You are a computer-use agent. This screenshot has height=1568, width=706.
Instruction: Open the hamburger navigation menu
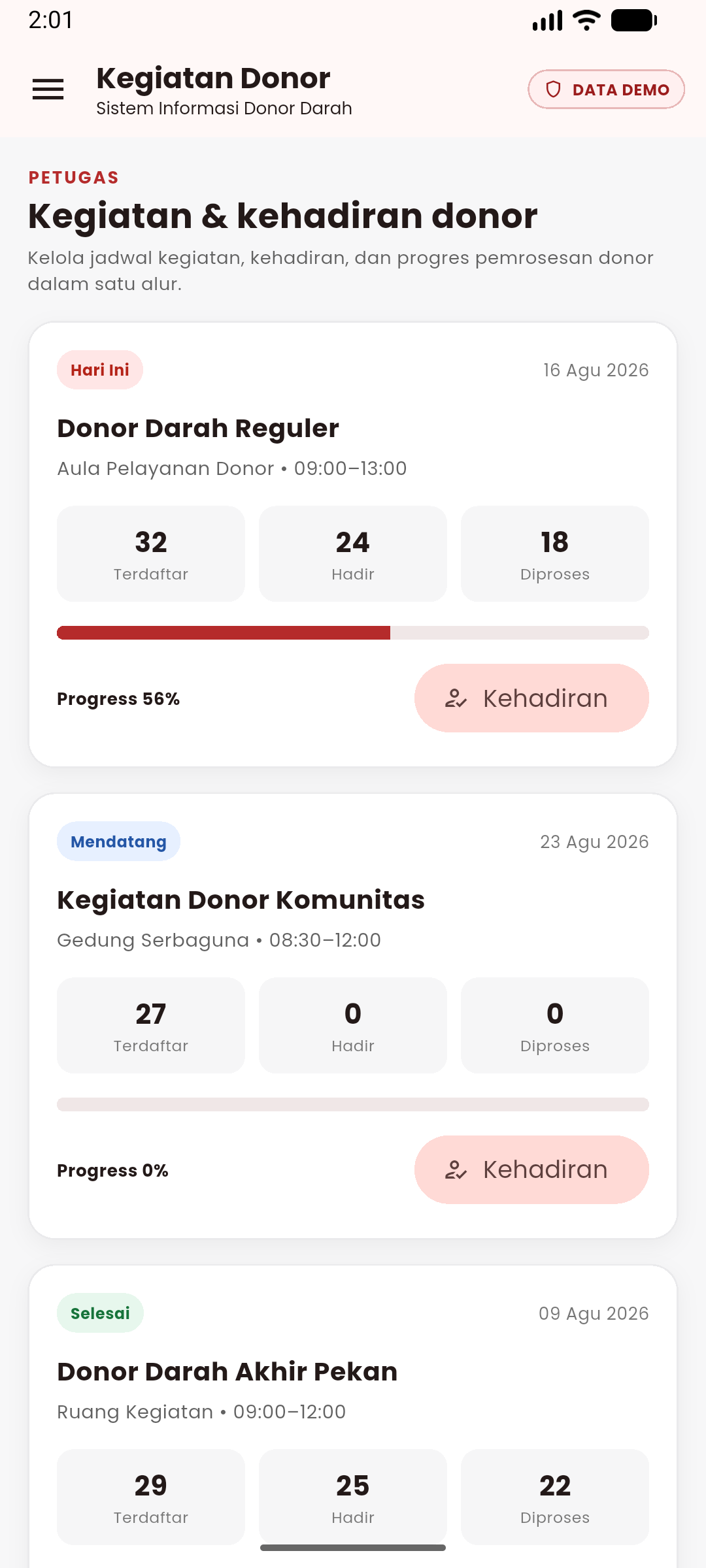[x=48, y=90]
